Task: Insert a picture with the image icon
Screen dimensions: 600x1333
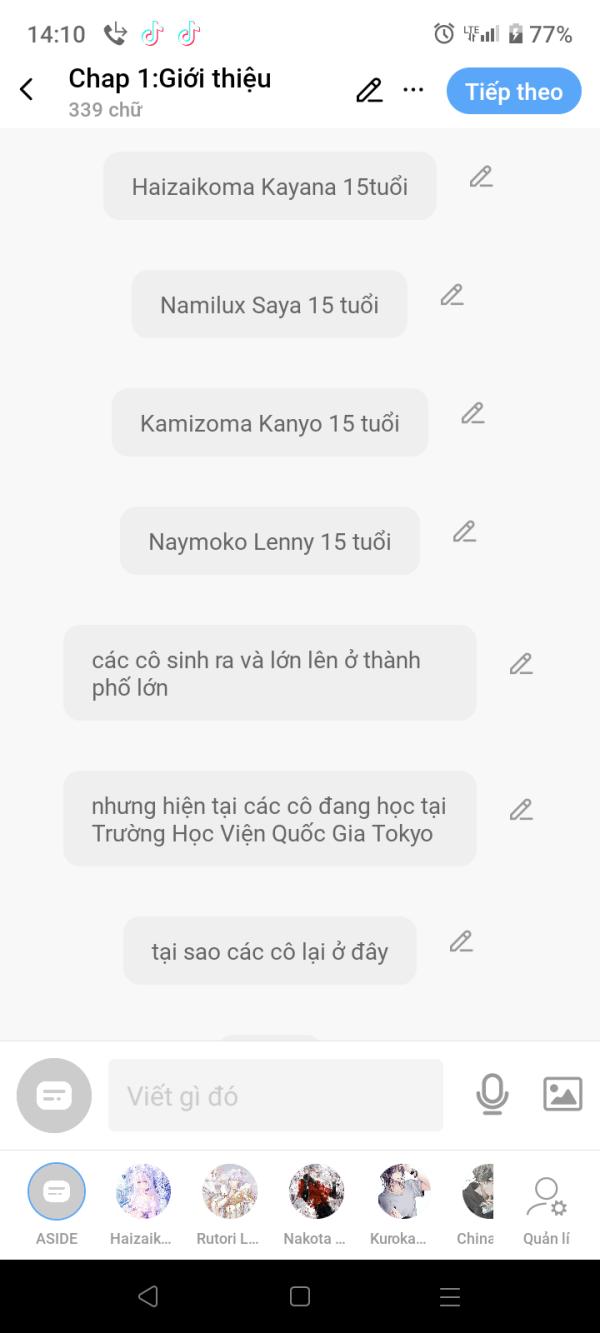Action: pos(562,1094)
